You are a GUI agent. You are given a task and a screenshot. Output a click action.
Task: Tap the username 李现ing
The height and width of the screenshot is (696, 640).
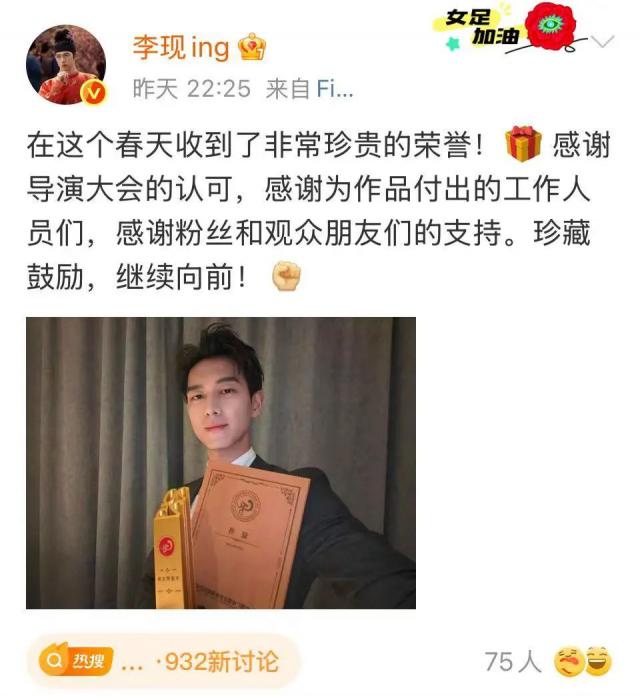pyautogui.click(x=181, y=47)
